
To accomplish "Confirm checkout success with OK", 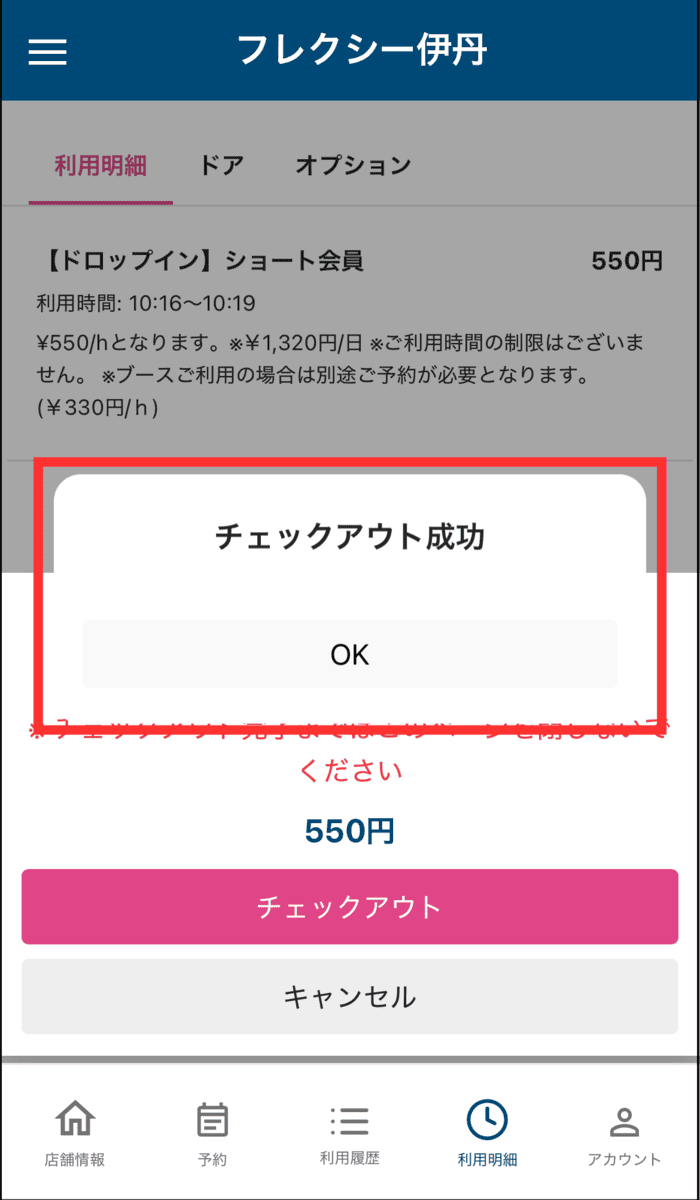I will point(349,654).
